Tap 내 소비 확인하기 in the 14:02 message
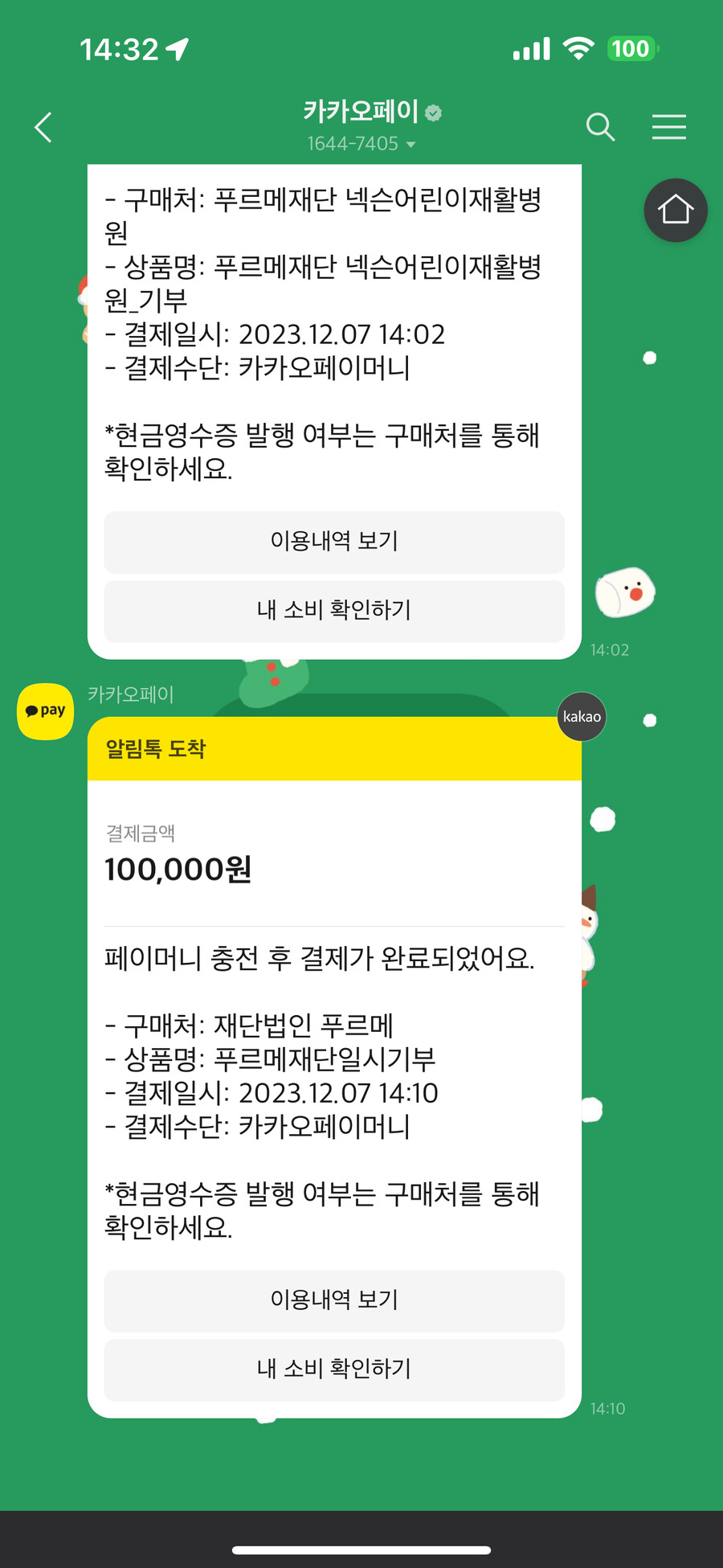Screen dimensions: 723x1568 point(334,610)
